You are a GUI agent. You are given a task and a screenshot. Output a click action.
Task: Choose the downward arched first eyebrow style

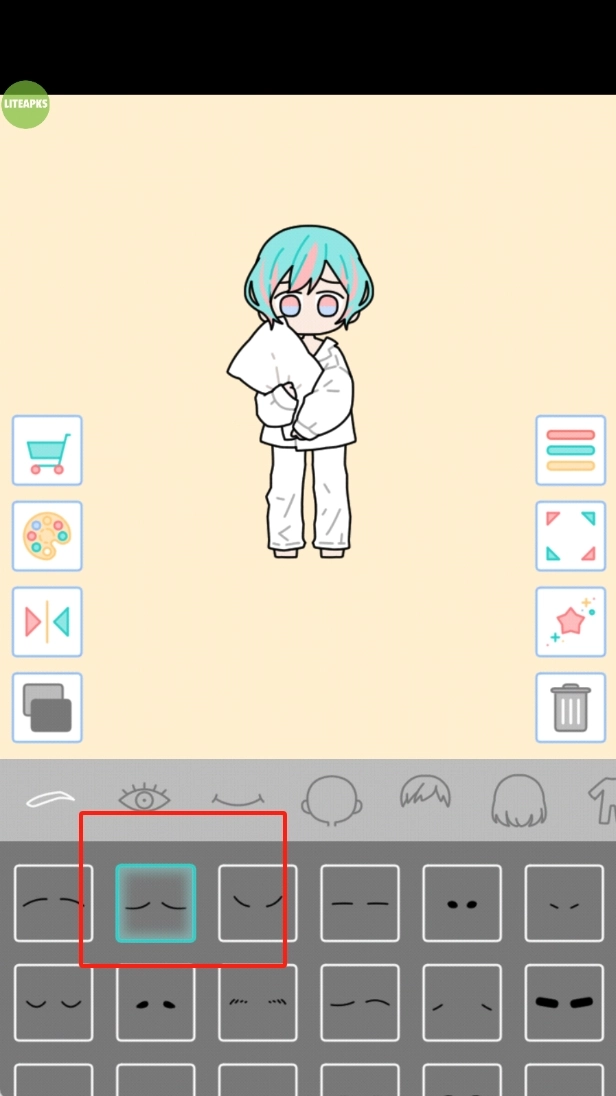point(54,903)
